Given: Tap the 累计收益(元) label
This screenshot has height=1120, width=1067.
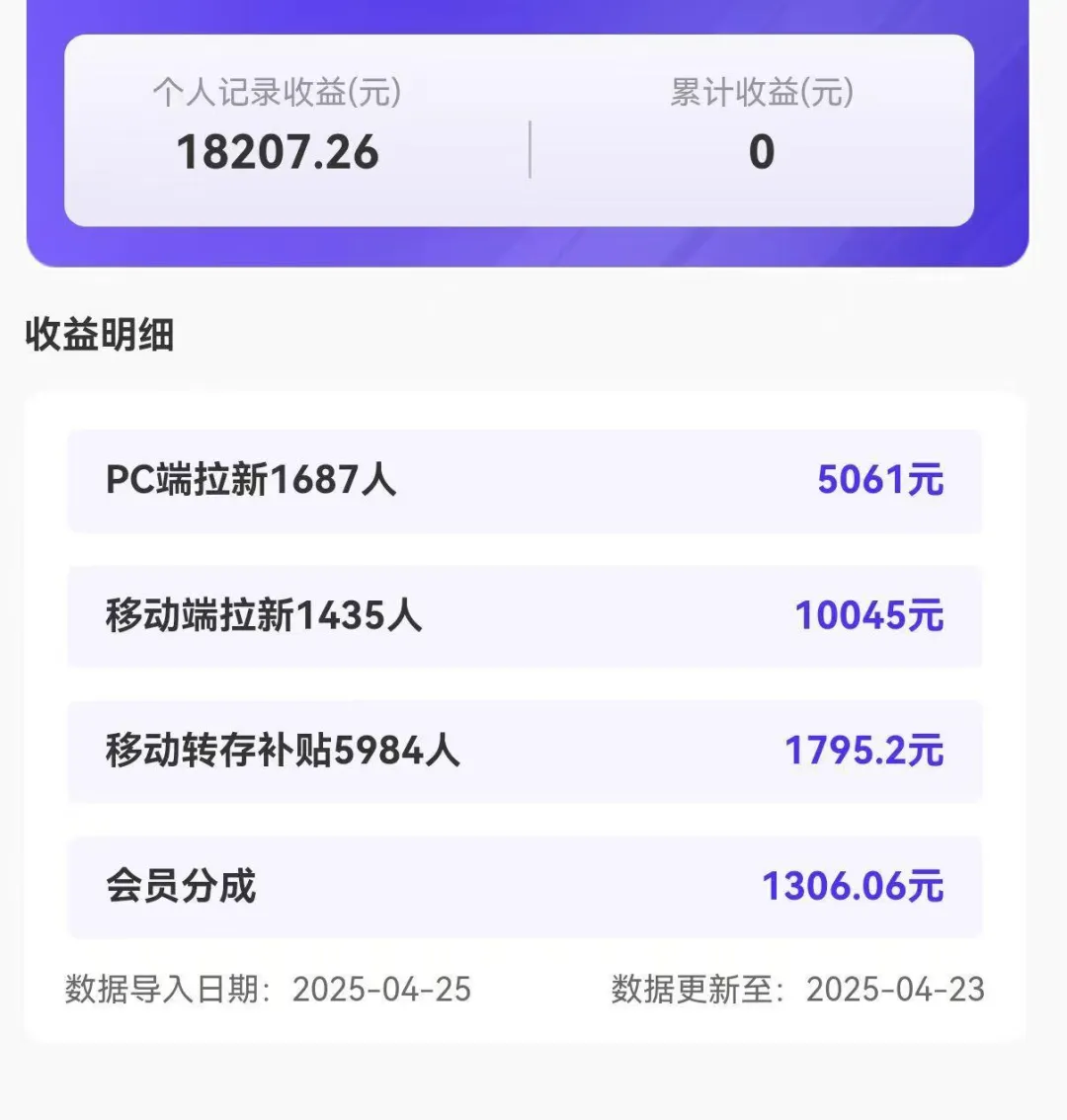Looking at the screenshot, I should (x=761, y=95).
